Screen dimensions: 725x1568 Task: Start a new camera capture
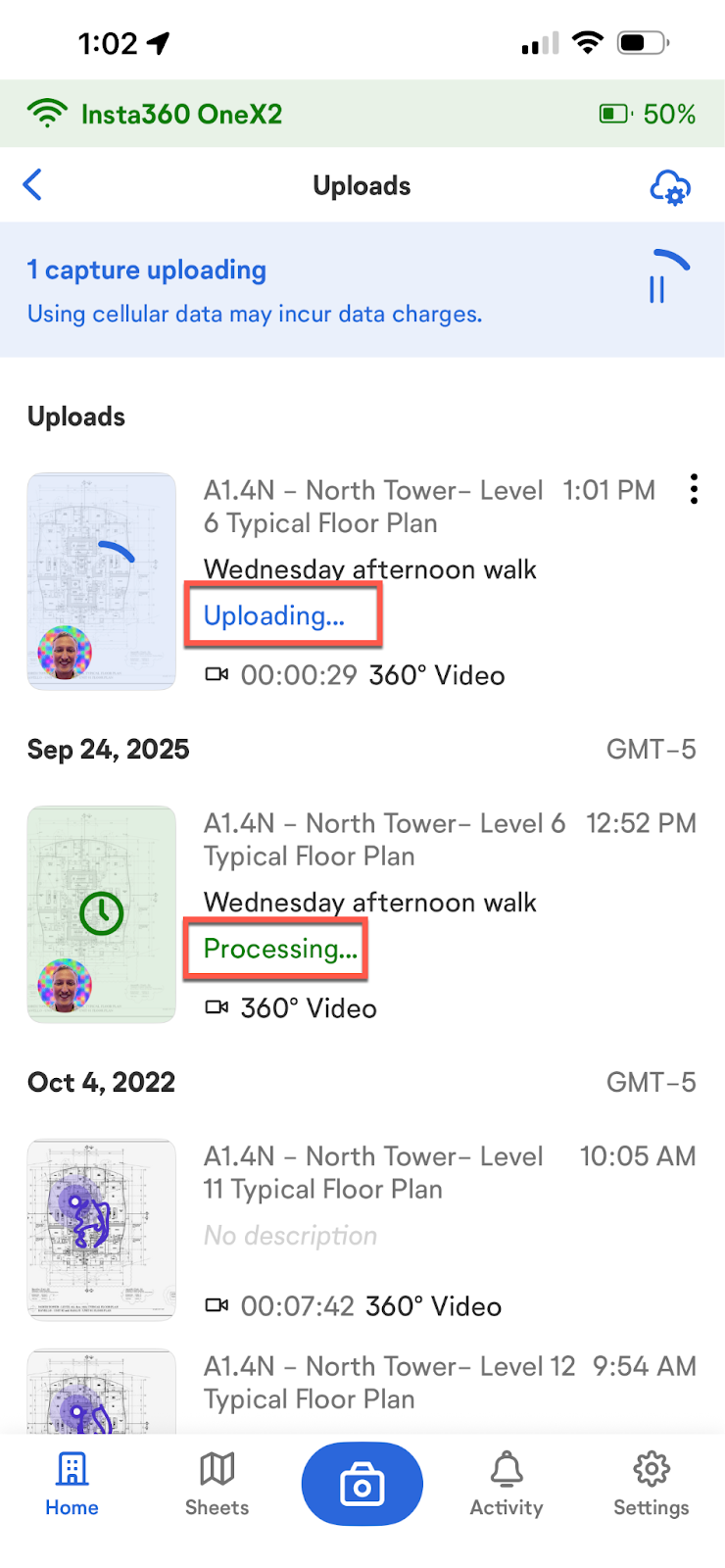click(362, 1485)
